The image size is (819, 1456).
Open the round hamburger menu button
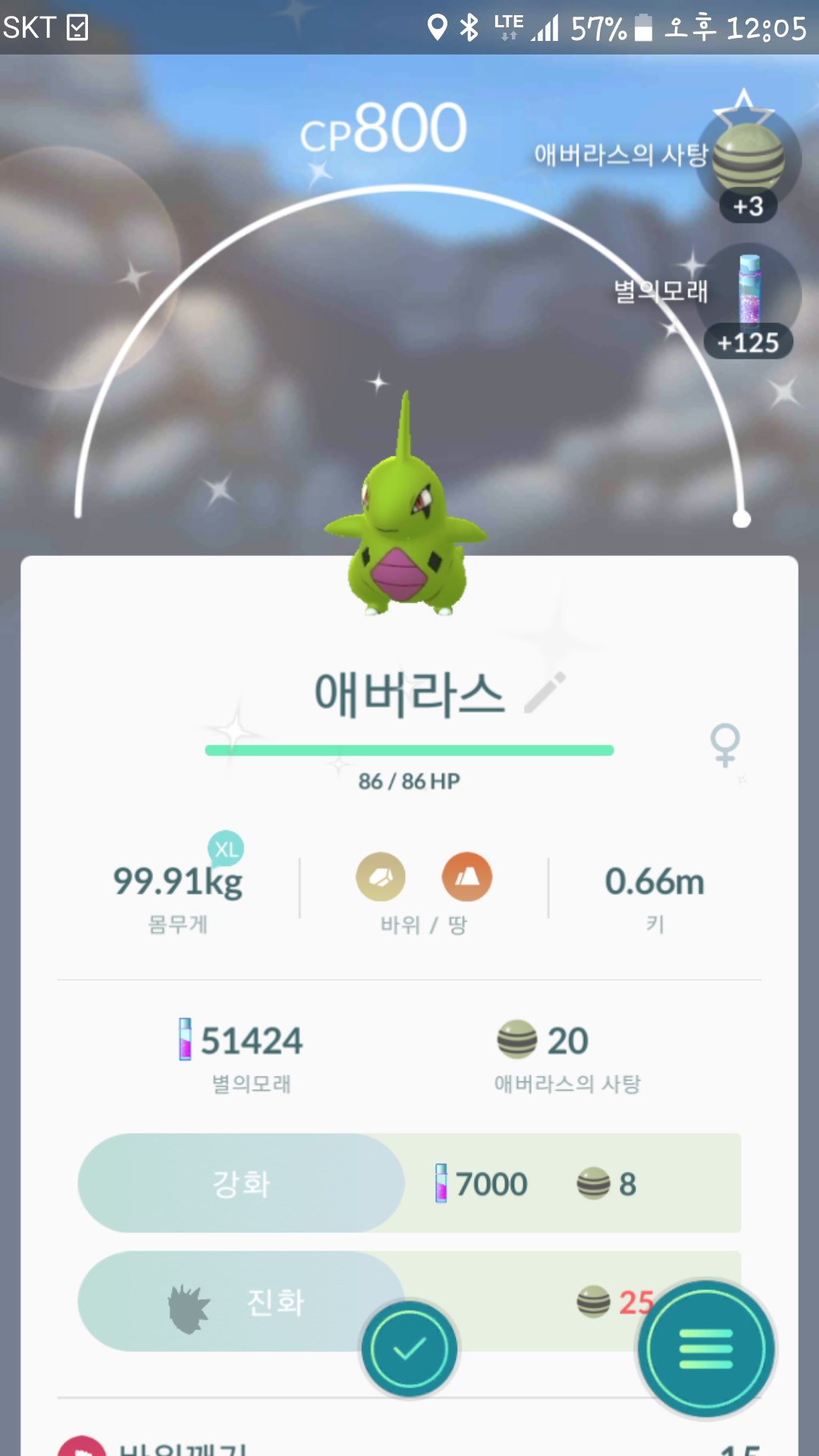tap(706, 1349)
